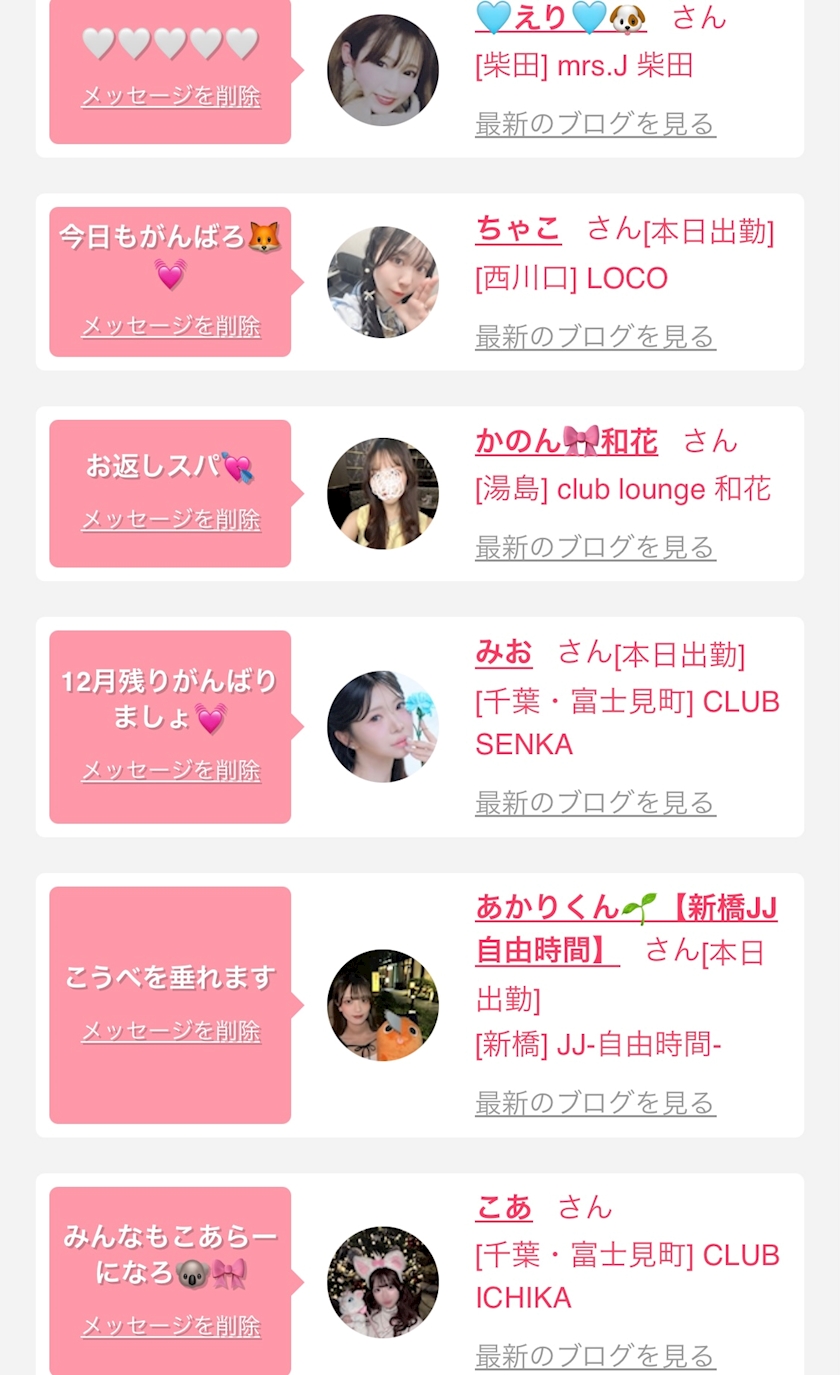The width and height of the screenshot is (840, 1375).
Task: Open ちゃこ's profile link
Action: 518,230
